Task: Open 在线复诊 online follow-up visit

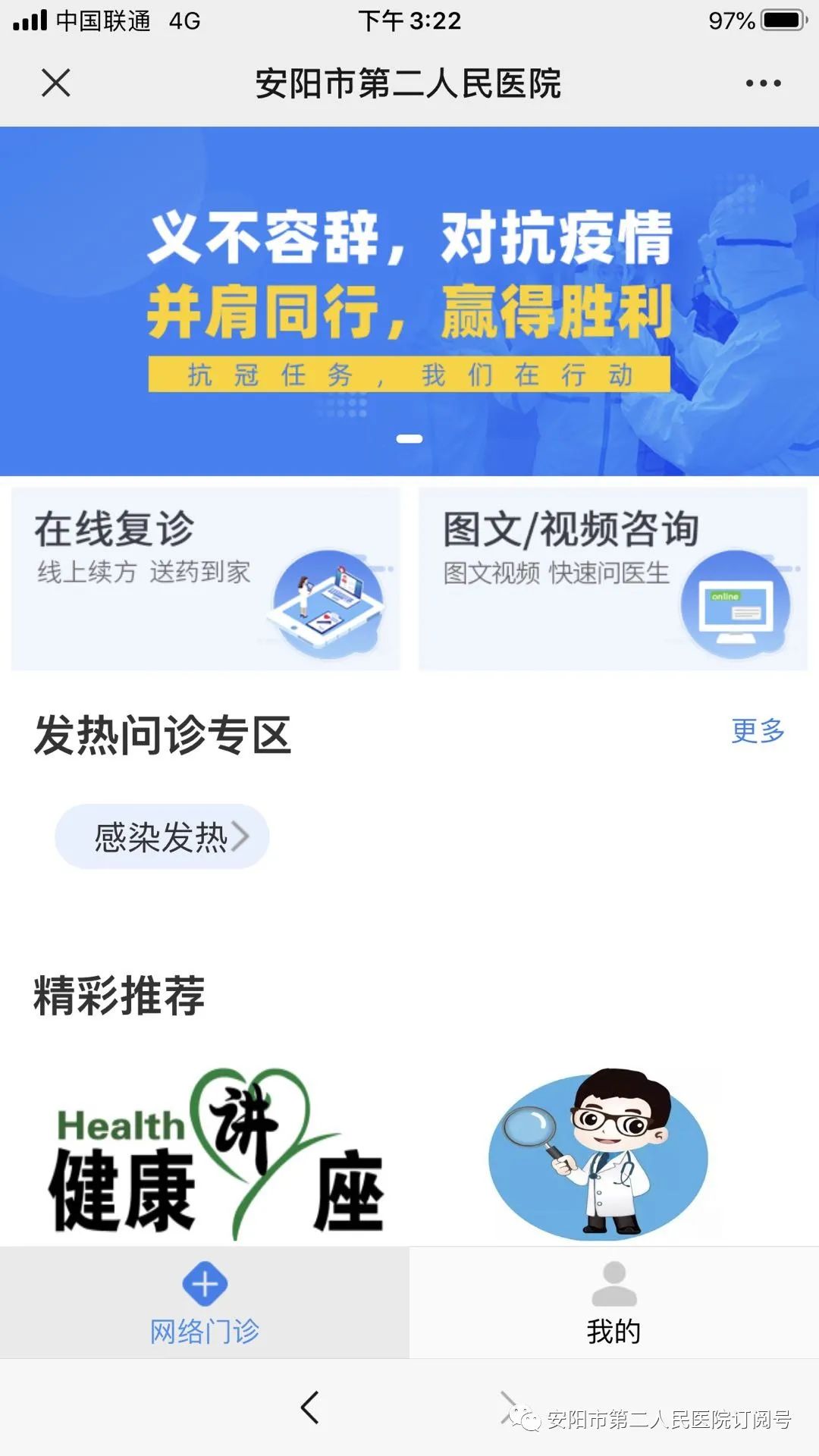Action: coord(206,578)
